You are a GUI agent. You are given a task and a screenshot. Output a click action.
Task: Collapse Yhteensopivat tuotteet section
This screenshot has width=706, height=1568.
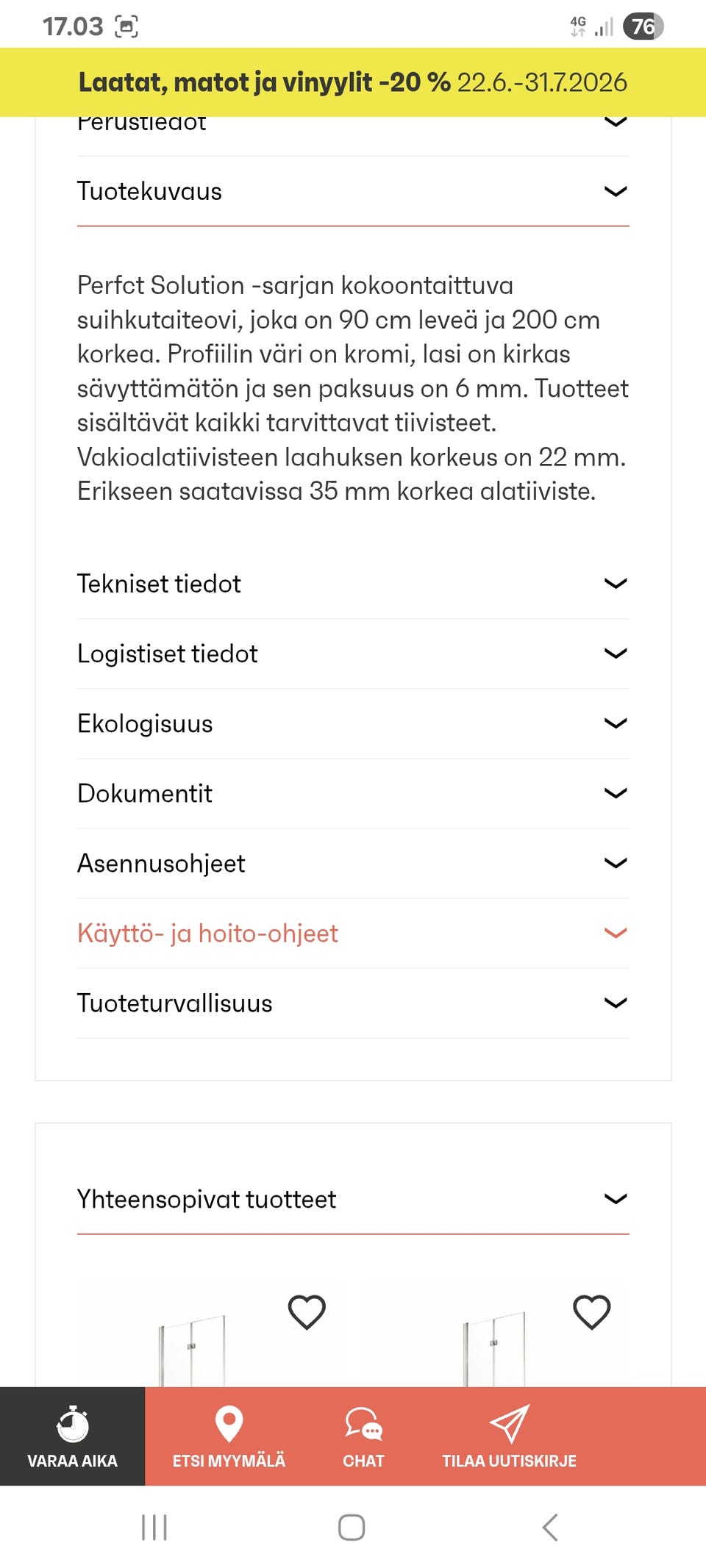[x=353, y=1199]
